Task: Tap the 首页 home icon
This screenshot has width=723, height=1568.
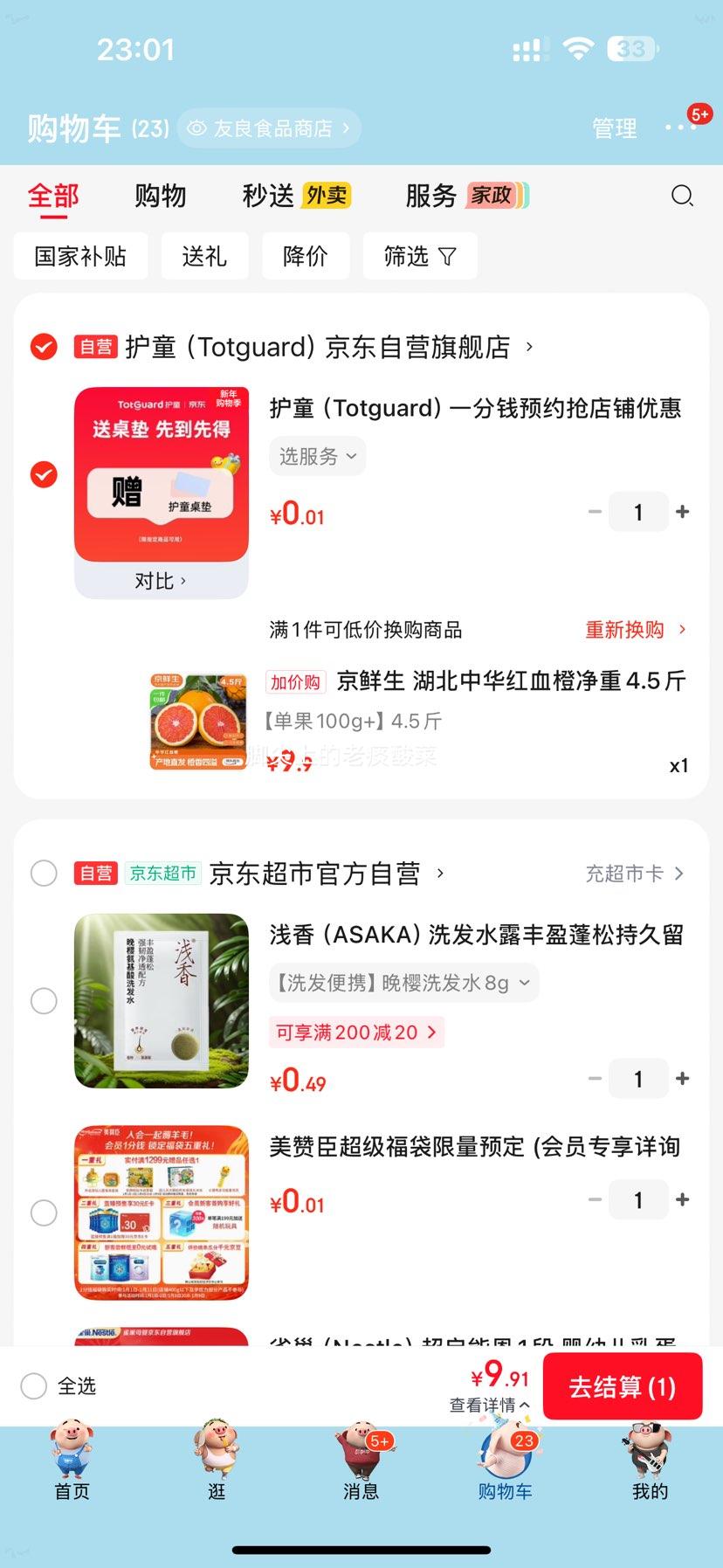Action: (x=72, y=1454)
